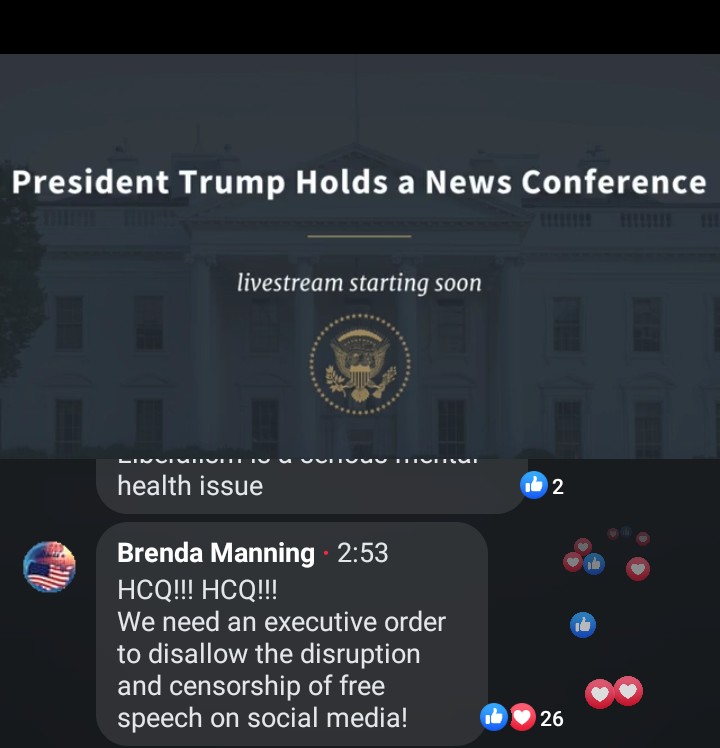View likes on the health issue comment
The width and height of the screenshot is (720, 748).
click(x=543, y=486)
